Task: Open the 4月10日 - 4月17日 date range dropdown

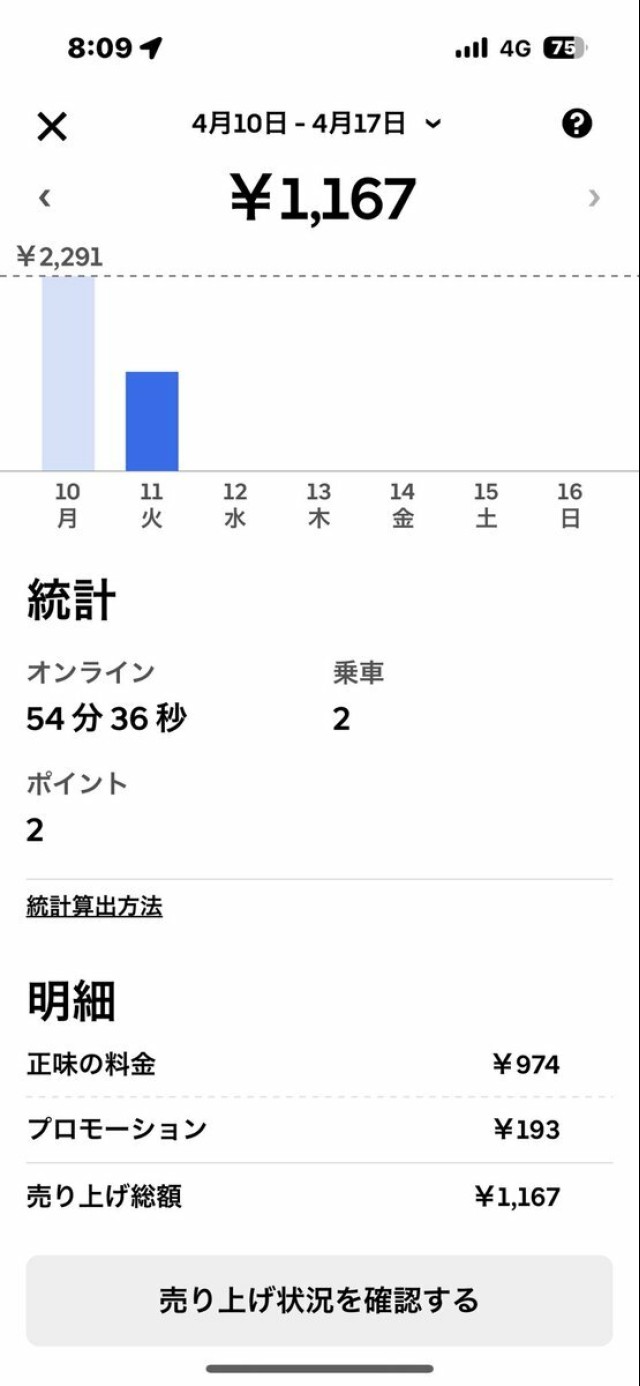Action: pyautogui.click(x=316, y=124)
